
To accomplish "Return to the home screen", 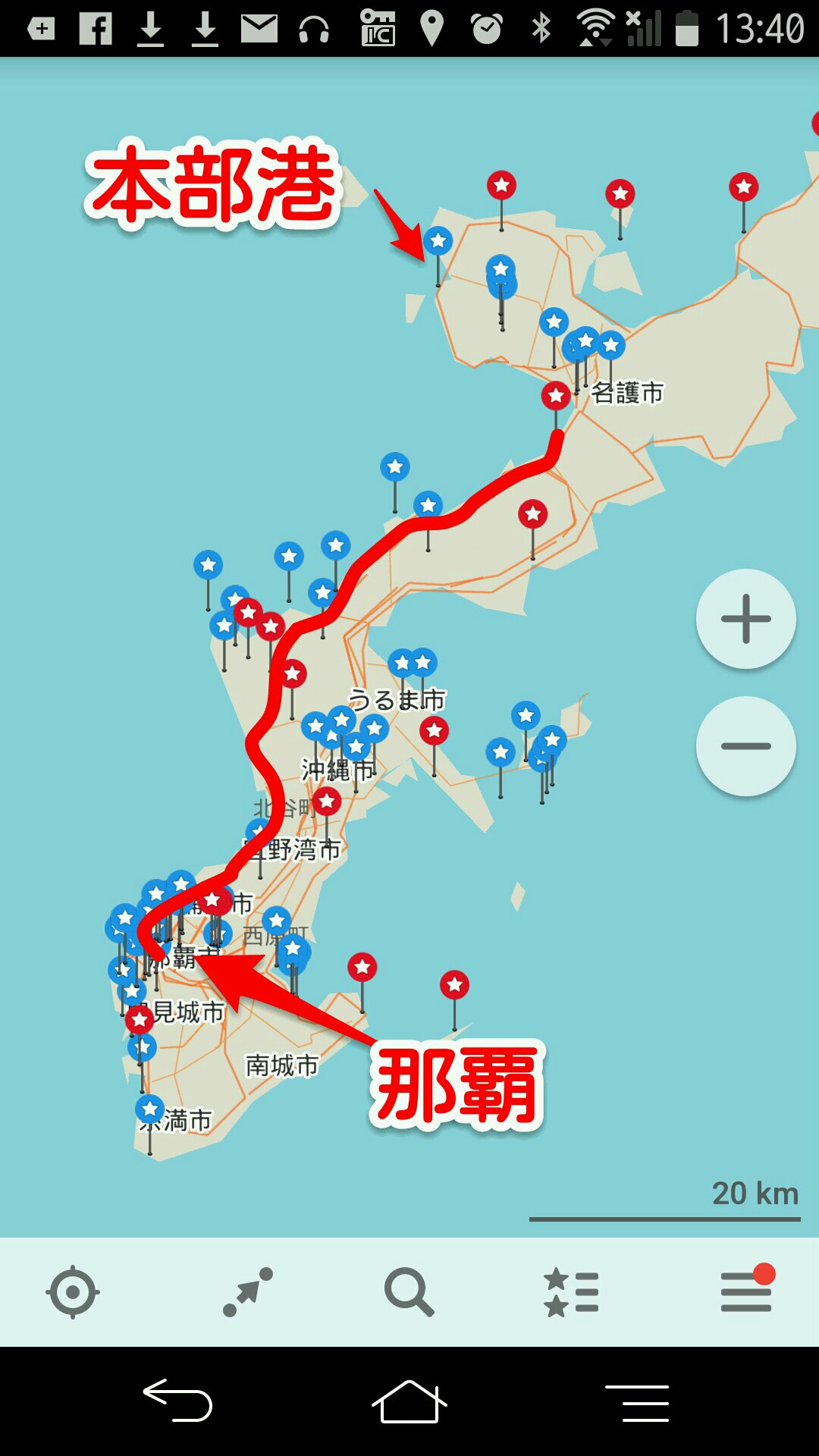I will point(409,1401).
